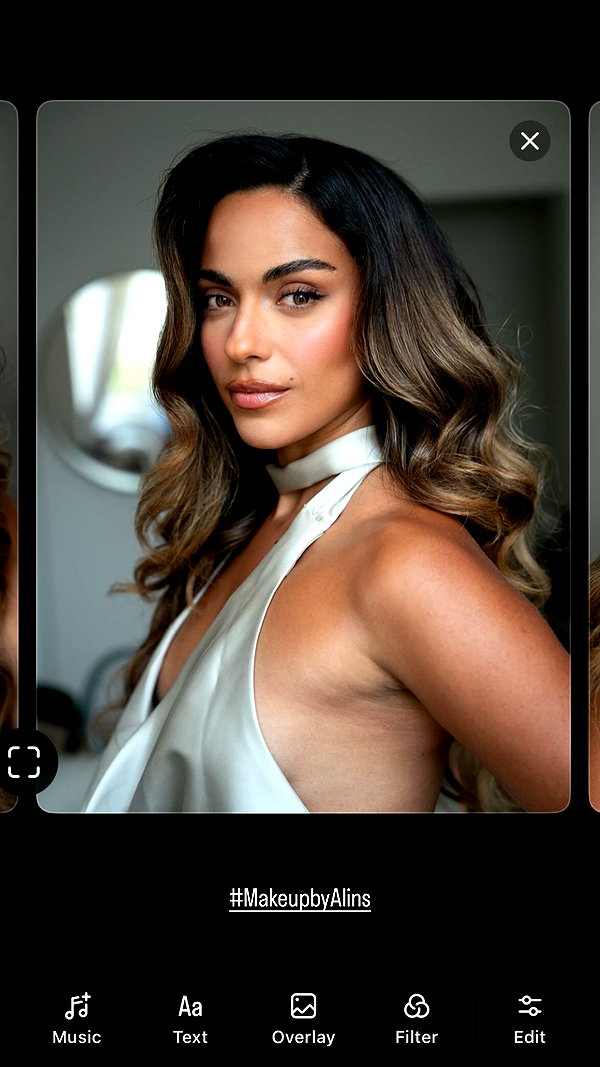Choose a Filter for the photo
The height and width of the screenshot is (1067, 600).
coord(416,1019)
